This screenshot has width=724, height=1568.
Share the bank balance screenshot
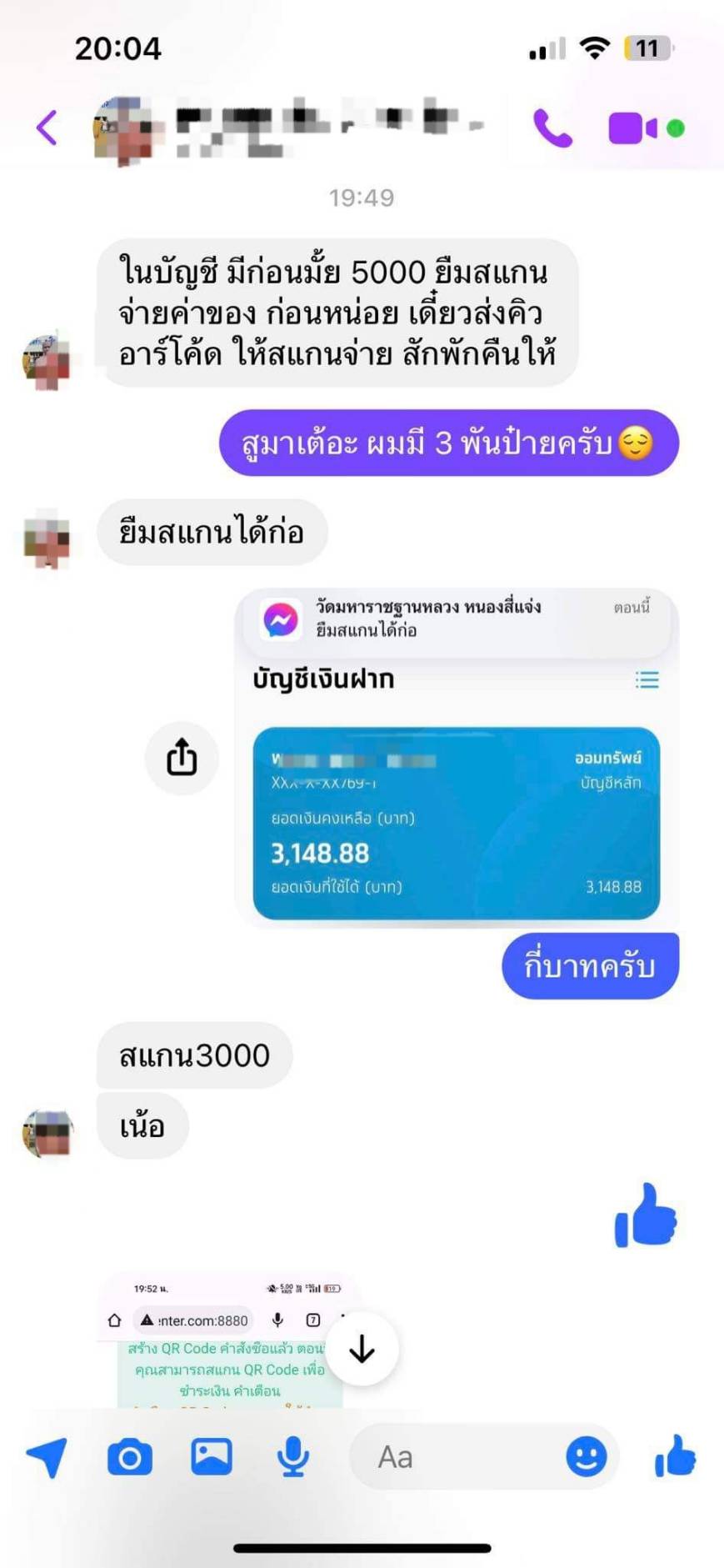(x=182, y=757)
